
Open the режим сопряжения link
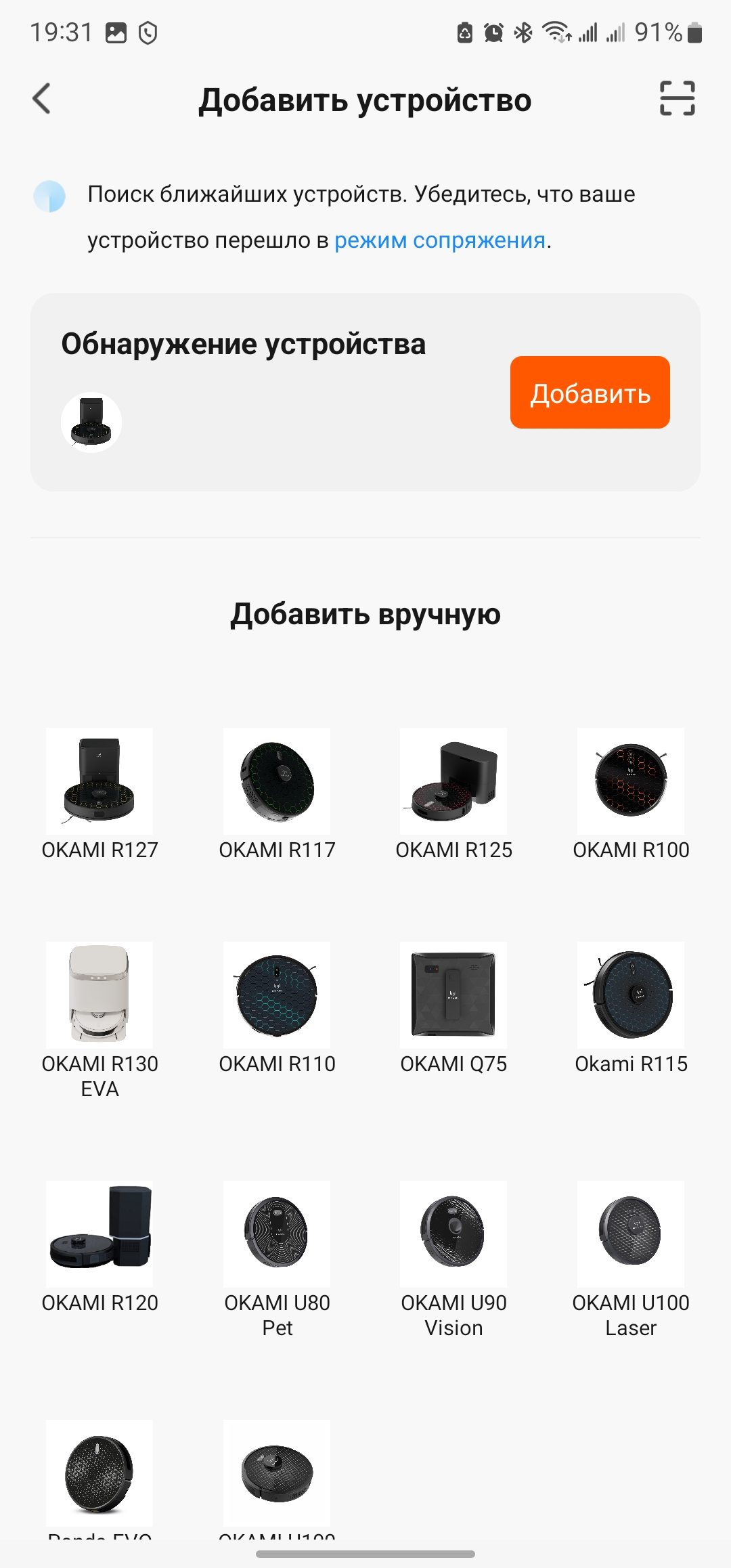click(x=440, y=240)
